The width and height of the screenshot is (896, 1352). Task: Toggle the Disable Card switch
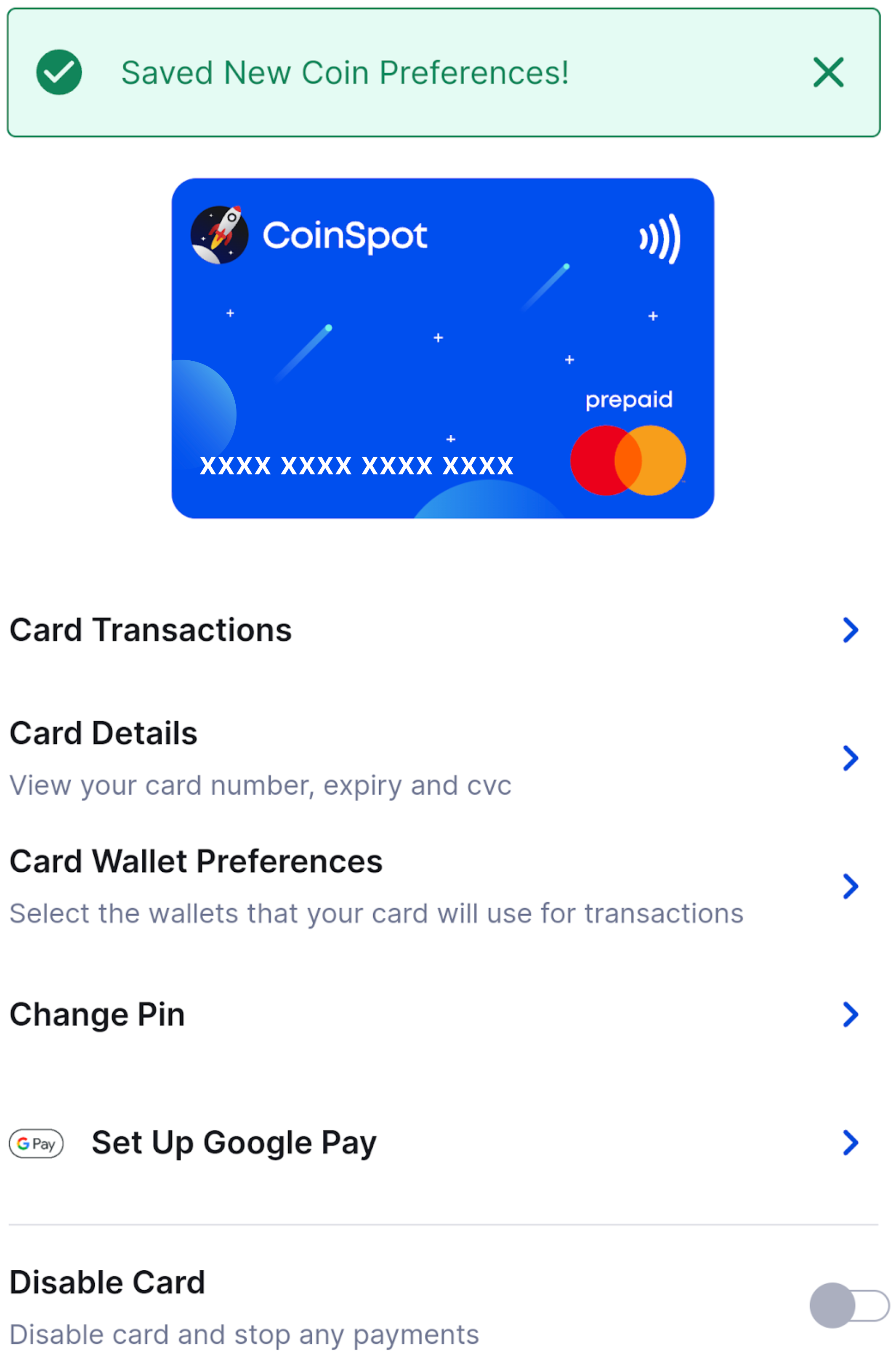tap(848, 1305)
